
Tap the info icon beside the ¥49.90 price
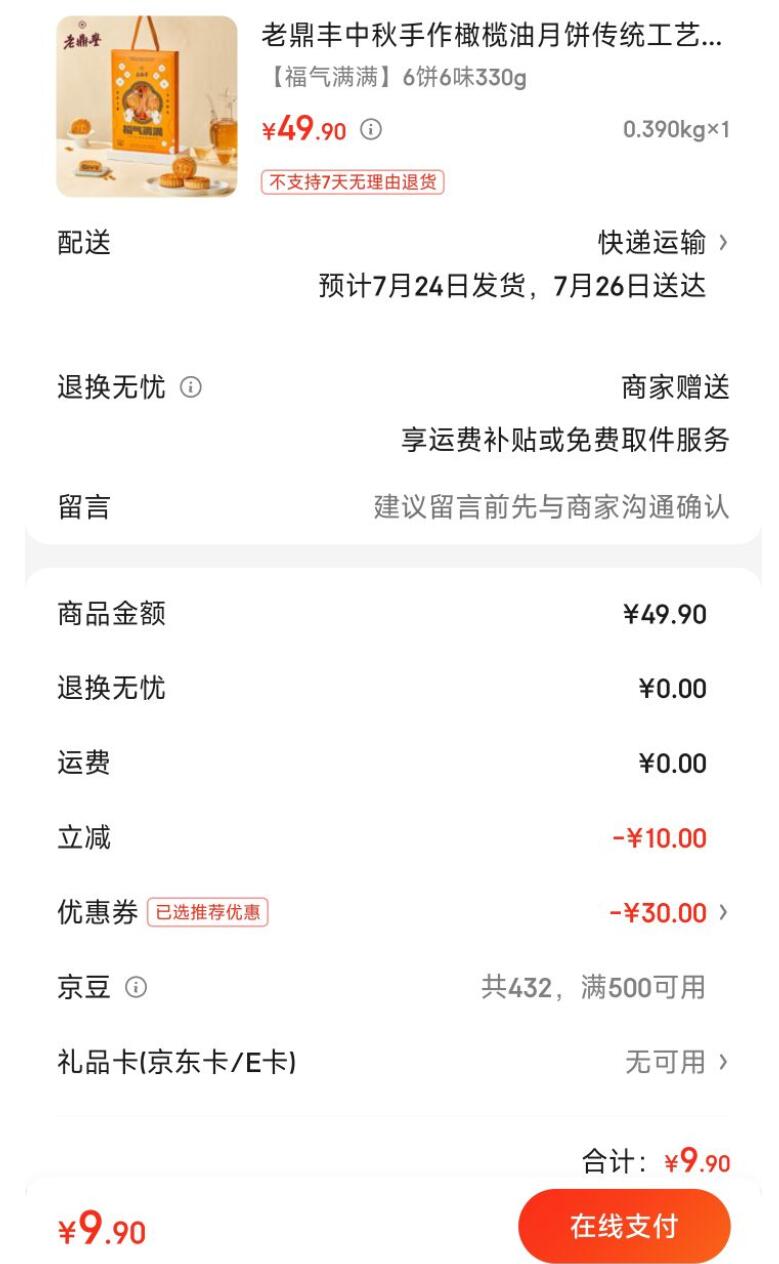pyautogui.click(x=371, y=130)
